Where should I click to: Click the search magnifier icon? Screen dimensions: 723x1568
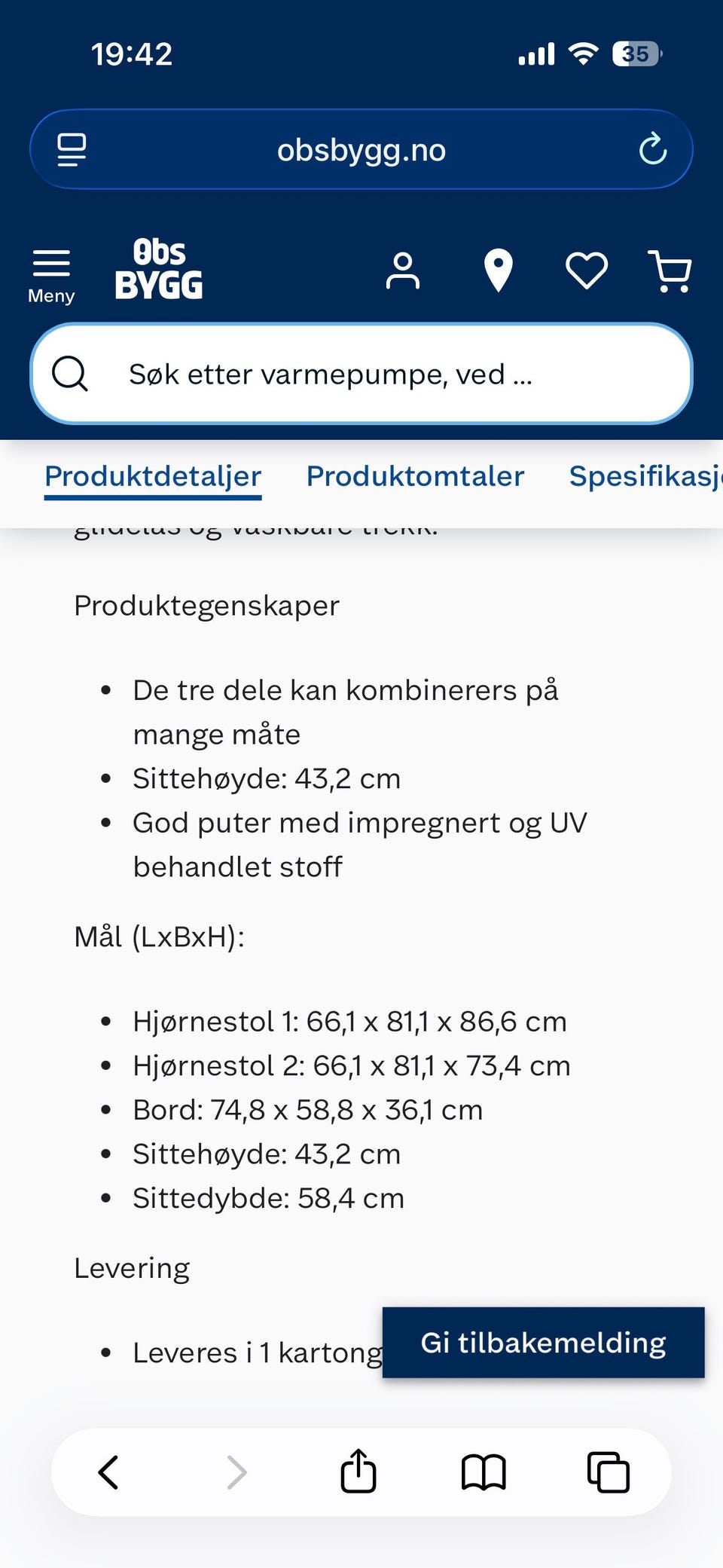click(70, 373)
